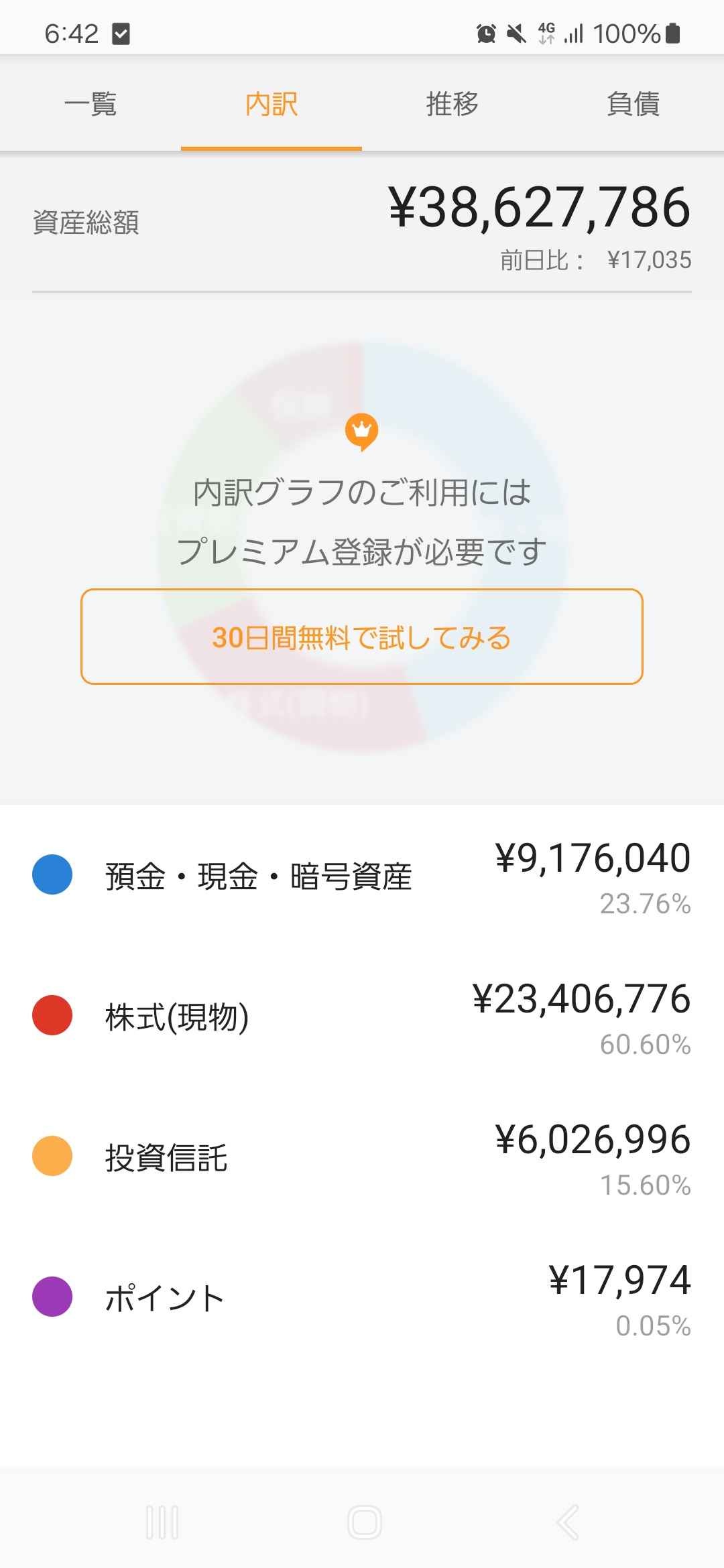
Task: Open the 投資信託 row
Action: [362, 1158]
